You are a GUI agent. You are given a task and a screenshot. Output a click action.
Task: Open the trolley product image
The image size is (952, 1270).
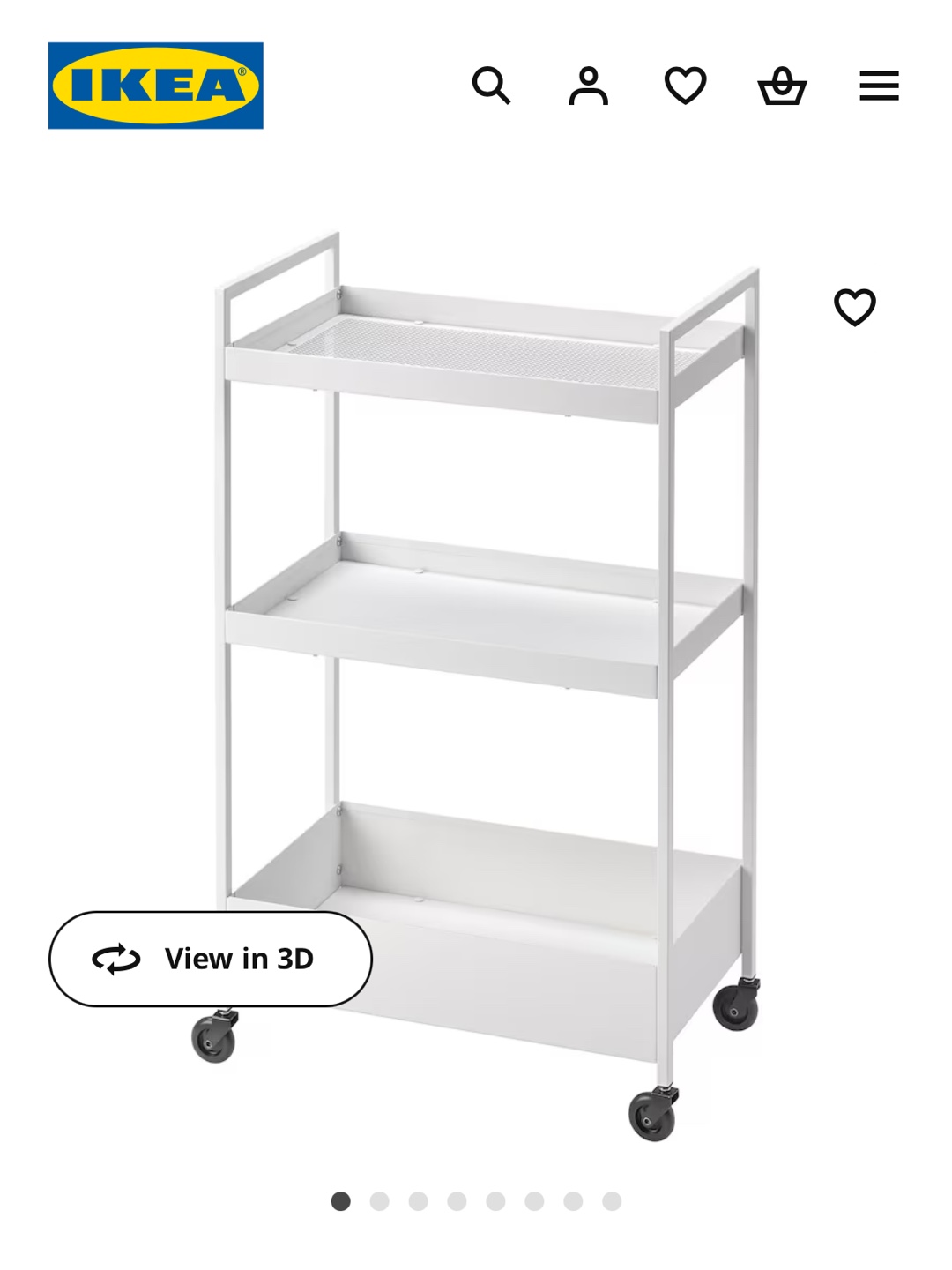click(494, 617)
